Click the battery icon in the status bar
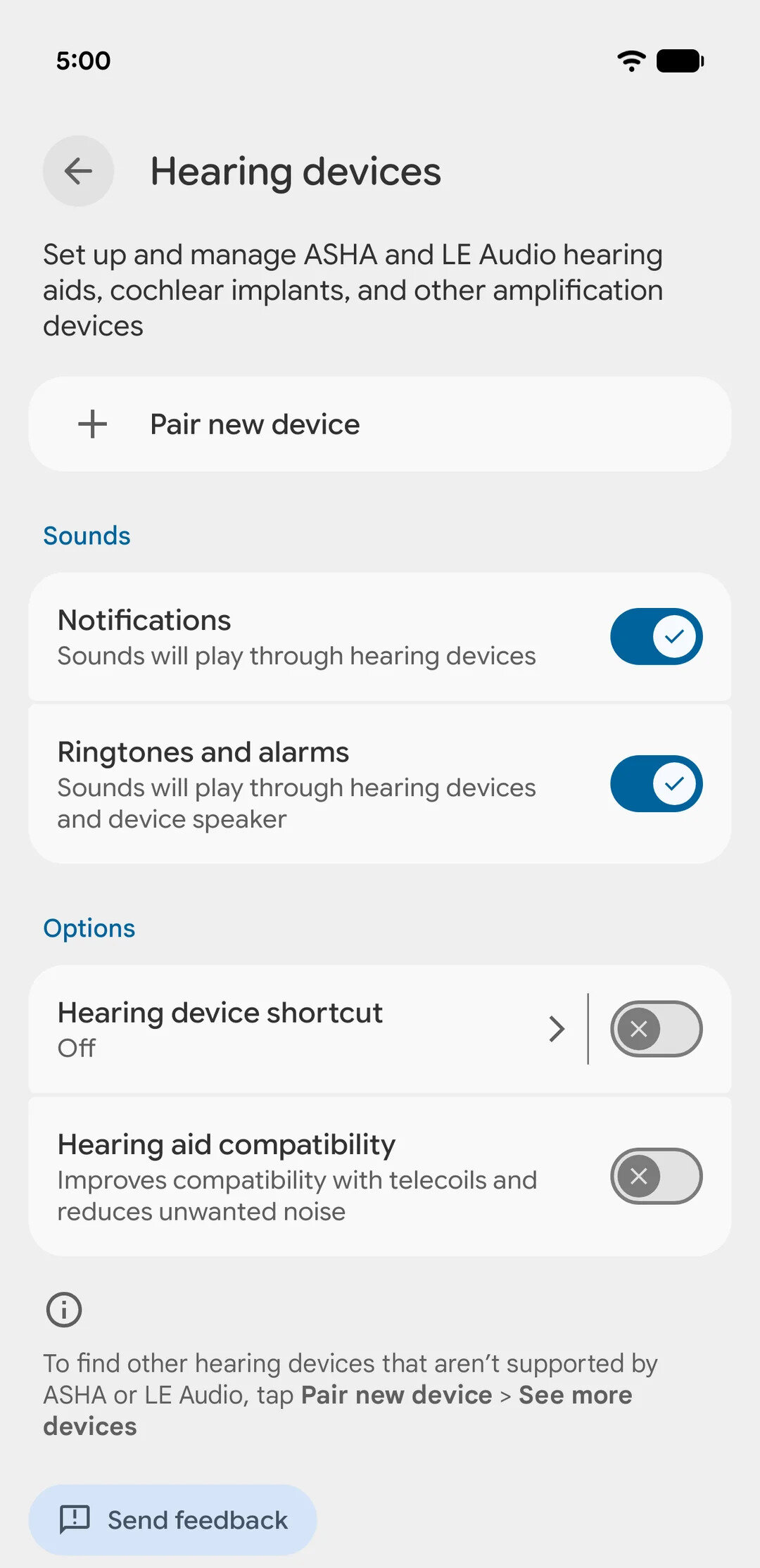 tap(680, 61)
